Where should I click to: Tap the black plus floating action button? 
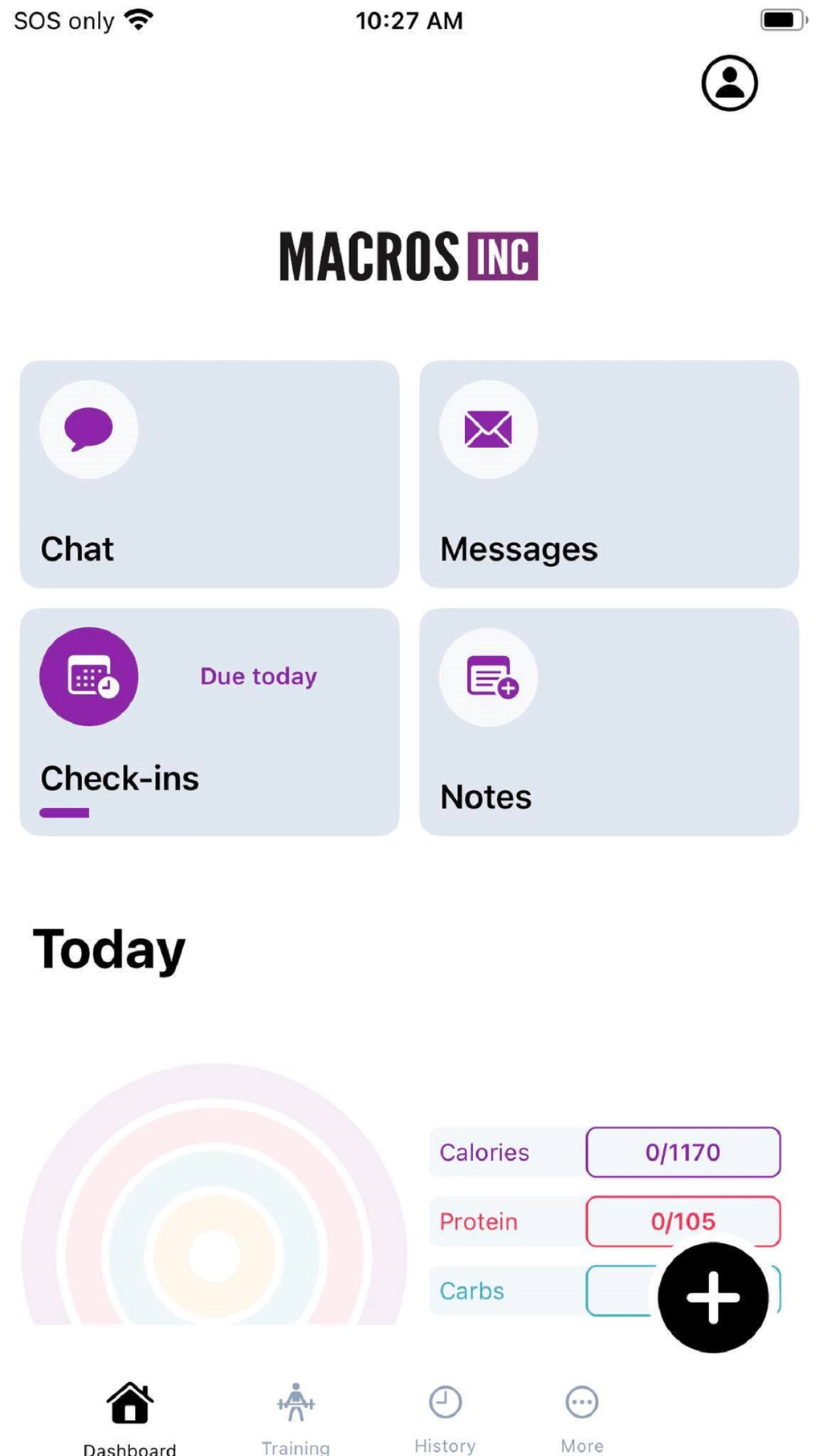click(x=711, y=1297)
